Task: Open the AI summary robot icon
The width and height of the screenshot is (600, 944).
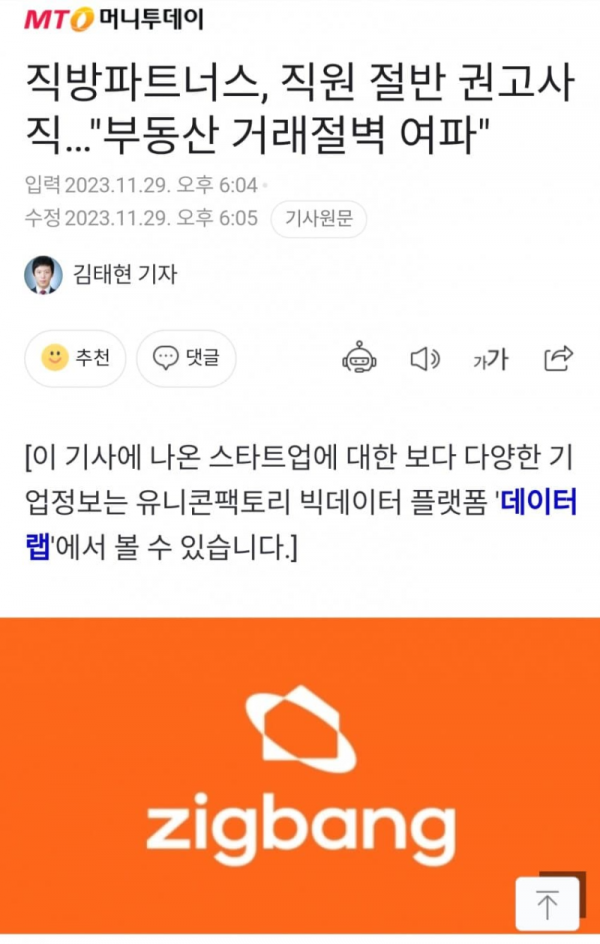Action: click(359, 358)
